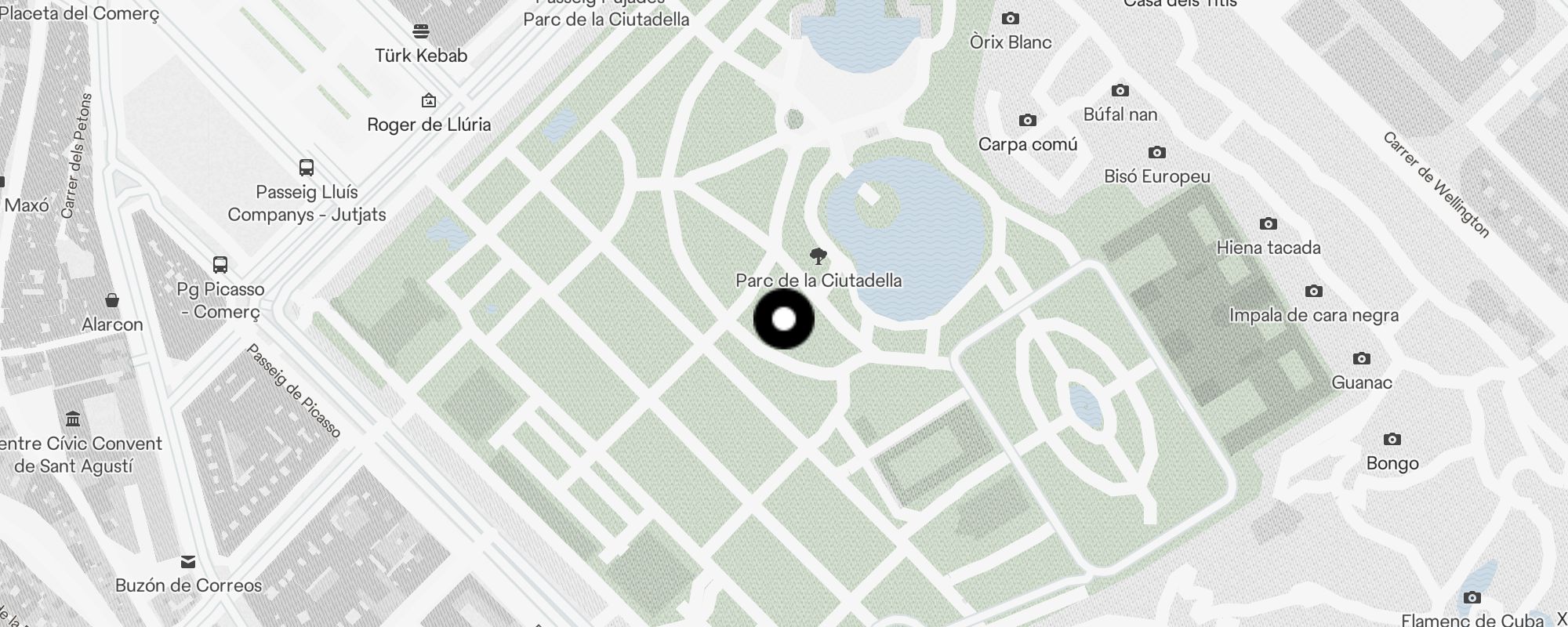1568x627 pixels.
Task: Tap the Hiena tacada marker
Action: tap(1268, 224)
